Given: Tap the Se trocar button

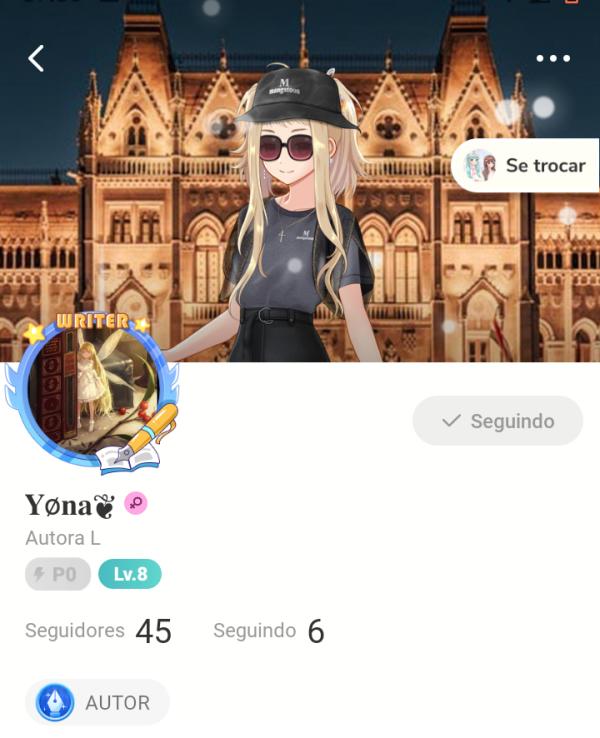Looking at the screenshot, I should click(x=525, y=166).
